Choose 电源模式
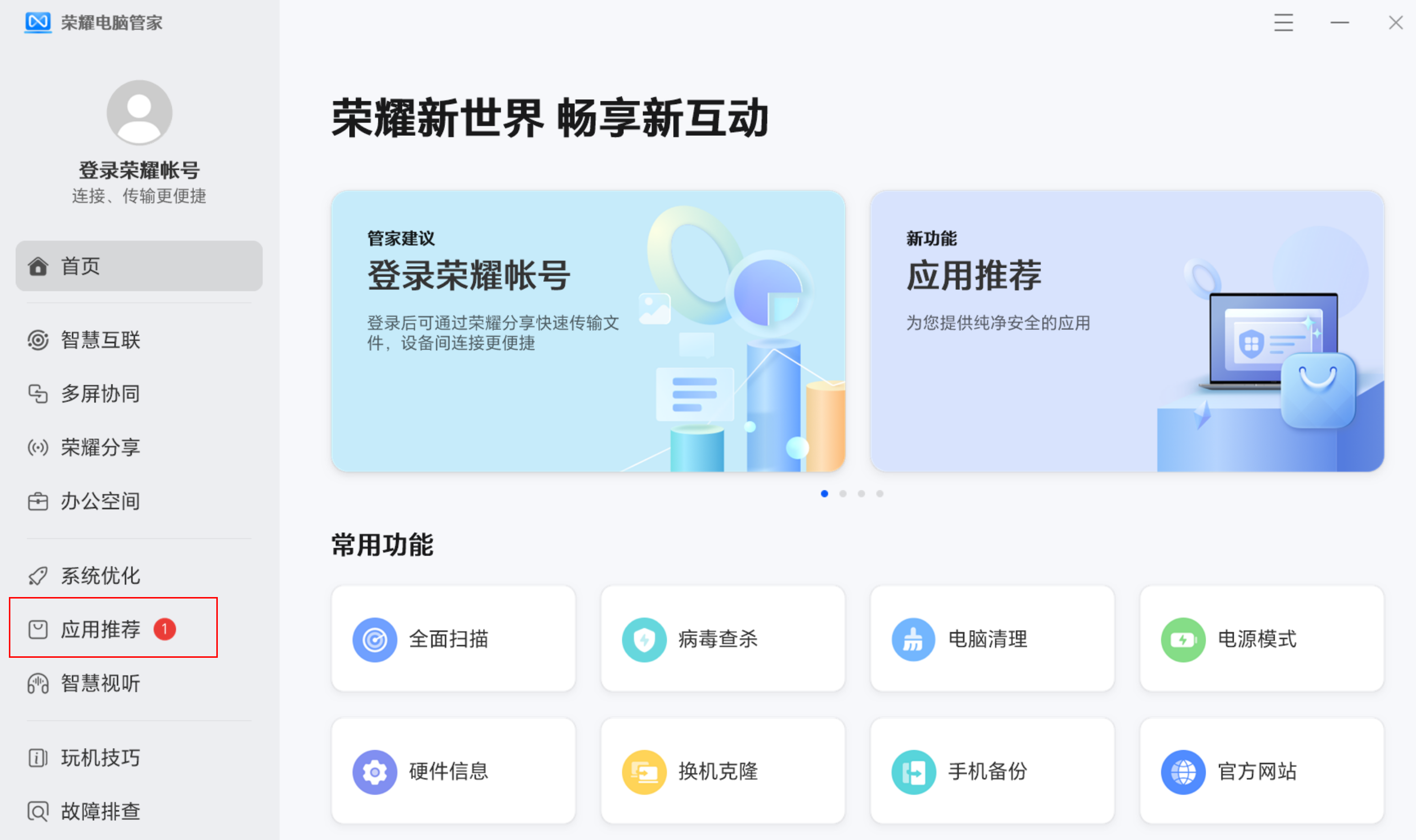1416x840 pixels. pyautogui.click(x=1261, y=639)
